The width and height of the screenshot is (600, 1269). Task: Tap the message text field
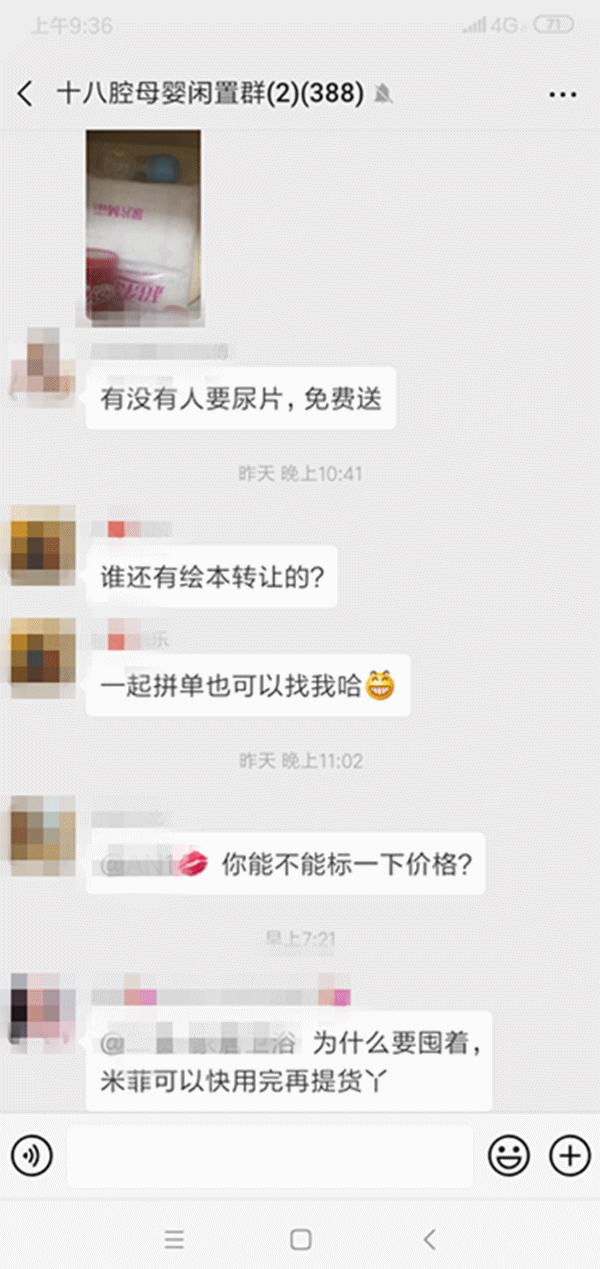pos(270,1156)
